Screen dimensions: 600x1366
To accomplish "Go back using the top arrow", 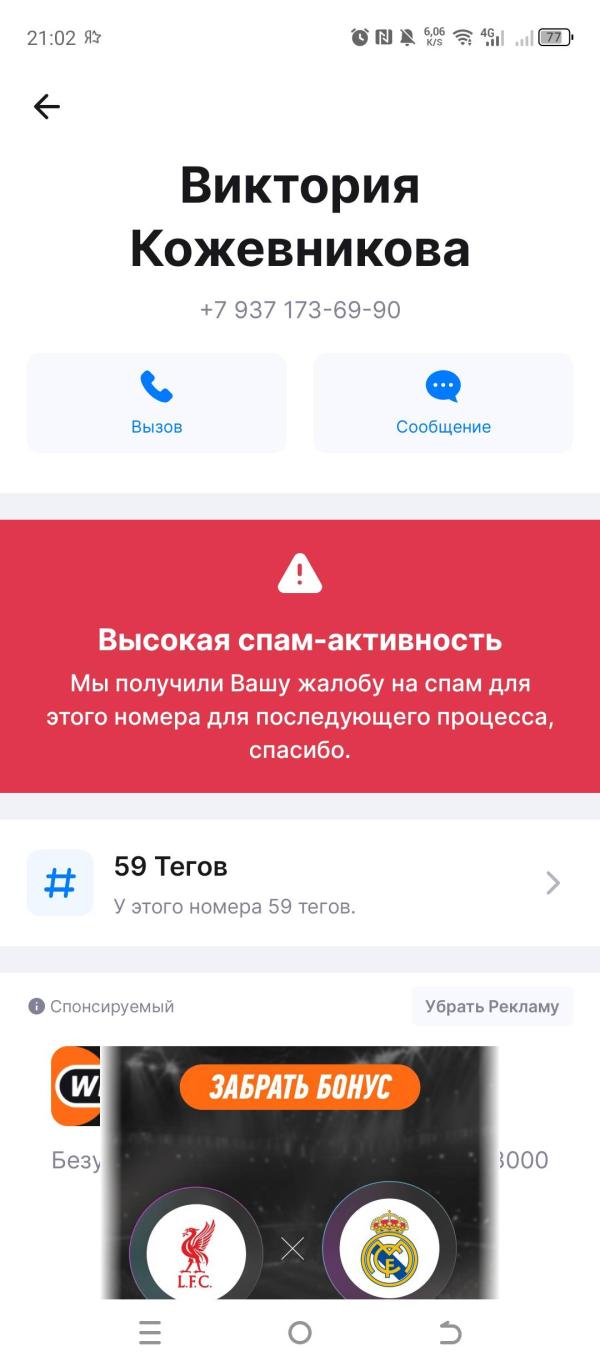I will pyautogui.click(x=47, y=106).
